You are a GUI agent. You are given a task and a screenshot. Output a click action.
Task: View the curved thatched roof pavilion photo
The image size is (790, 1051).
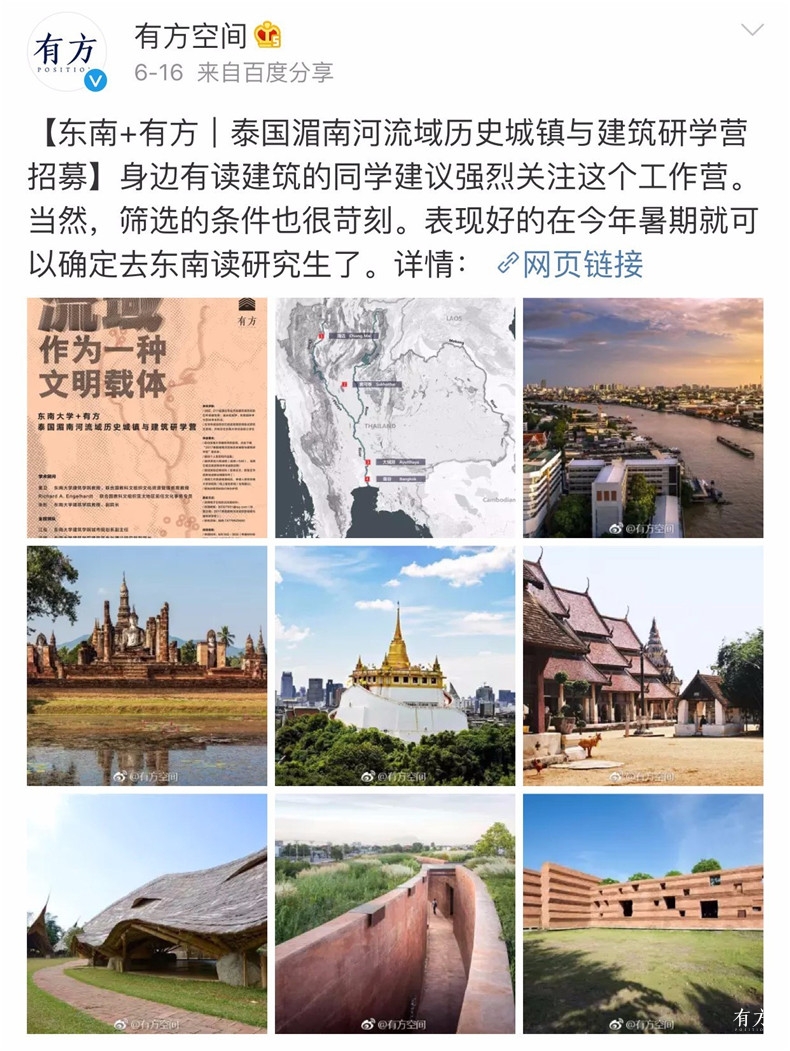click(147, 913)
